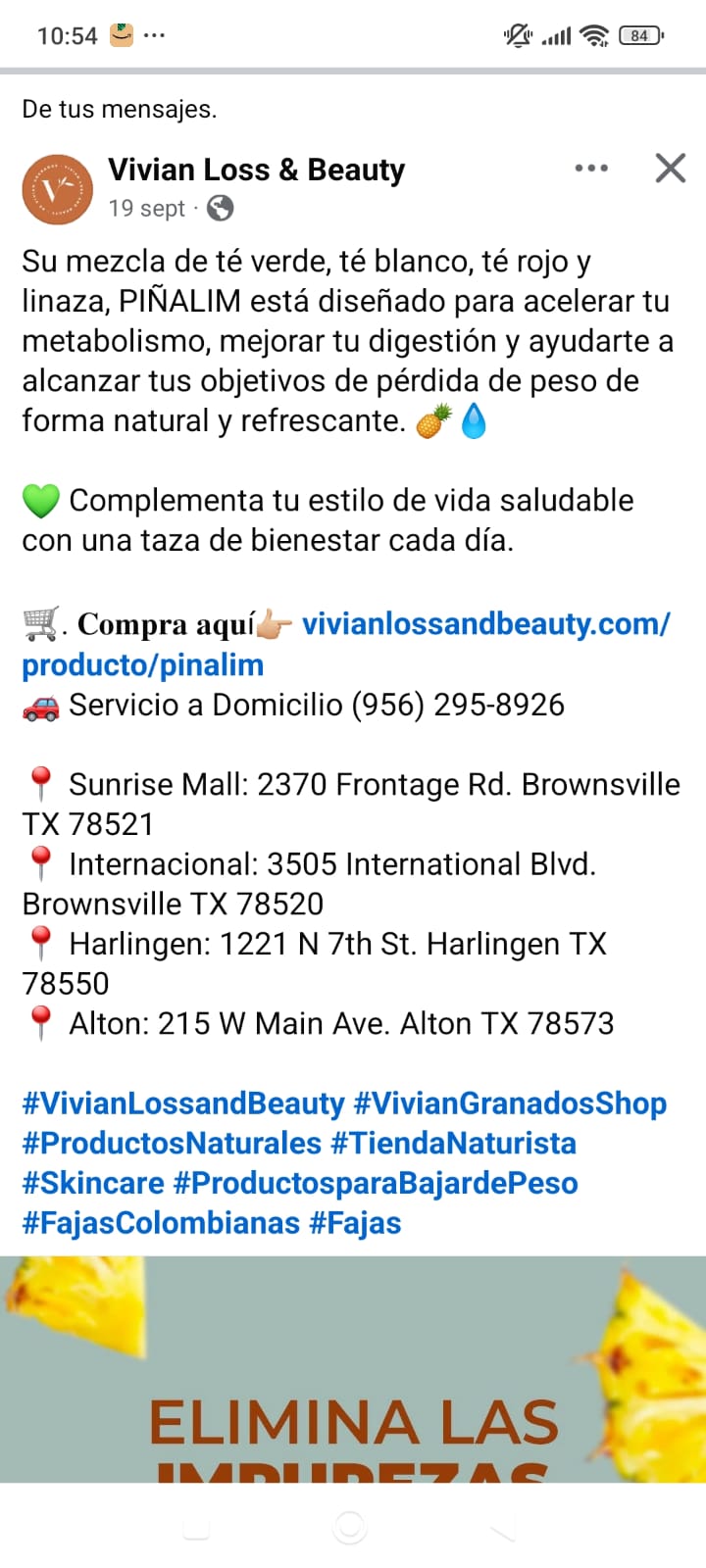
Task: Open the #Fajas hashtag
Action: [356, 1224]
